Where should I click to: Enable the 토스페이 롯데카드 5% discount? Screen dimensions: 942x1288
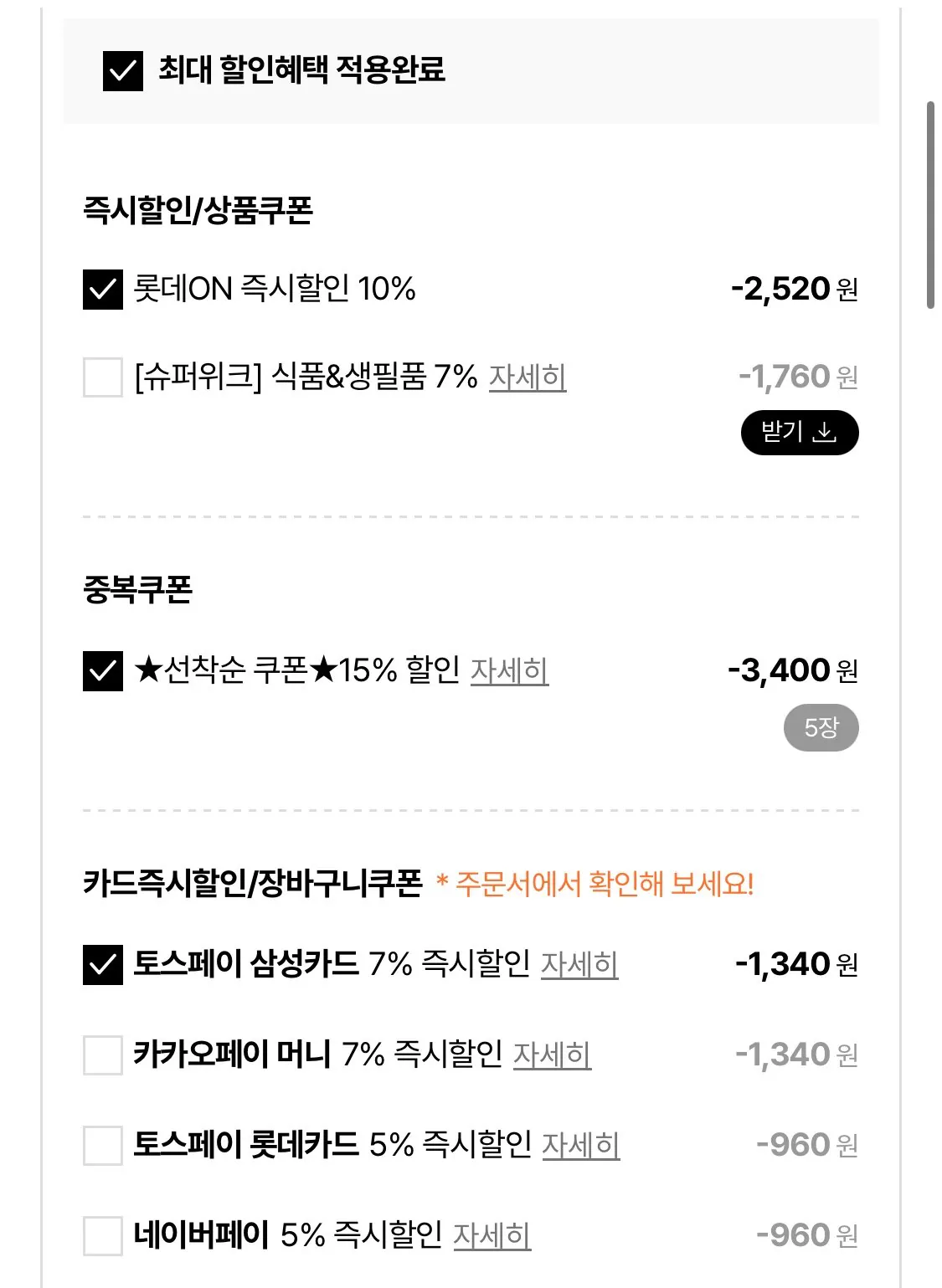point(101,1148)
